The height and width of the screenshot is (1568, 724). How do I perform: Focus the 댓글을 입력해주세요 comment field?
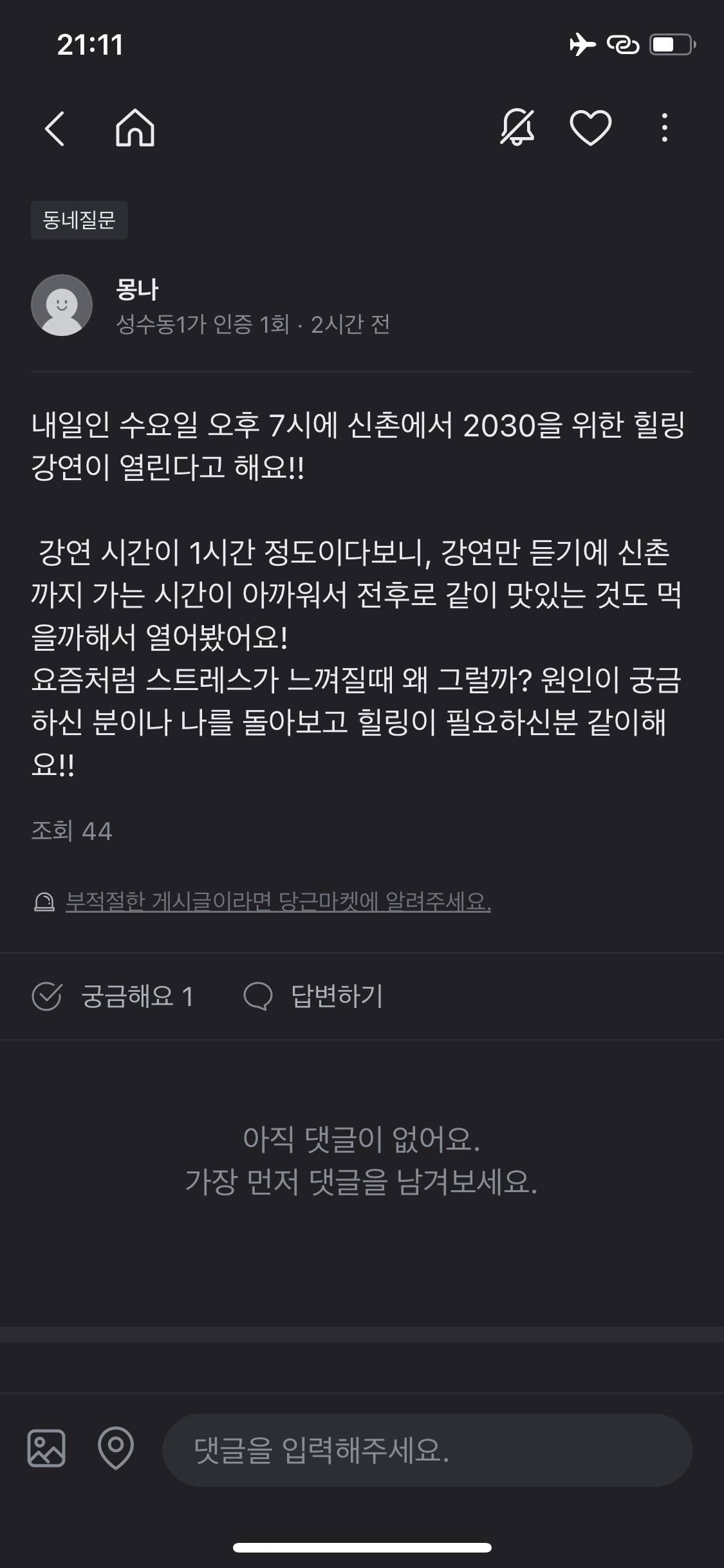click(x=427, y=1450)
